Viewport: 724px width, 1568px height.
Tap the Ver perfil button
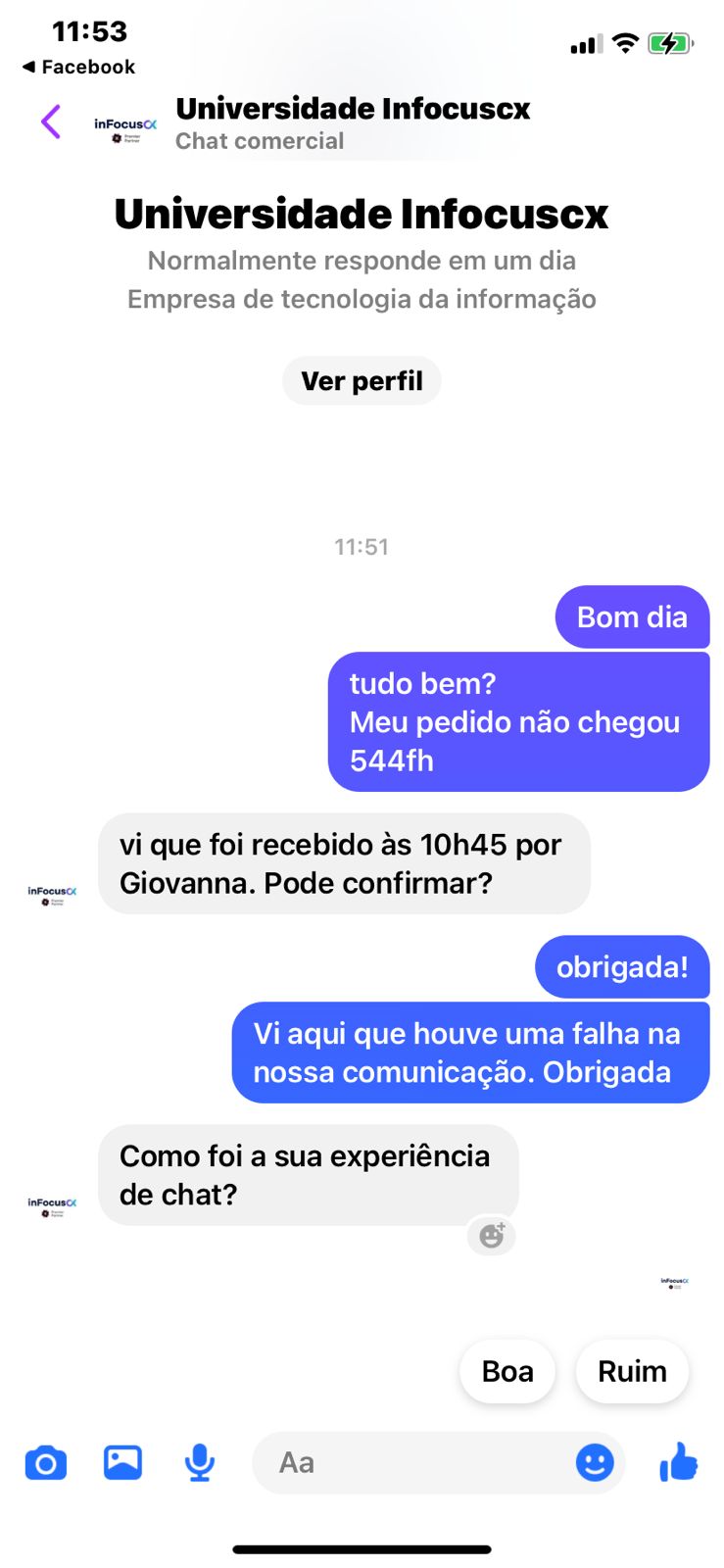[362, 381]
